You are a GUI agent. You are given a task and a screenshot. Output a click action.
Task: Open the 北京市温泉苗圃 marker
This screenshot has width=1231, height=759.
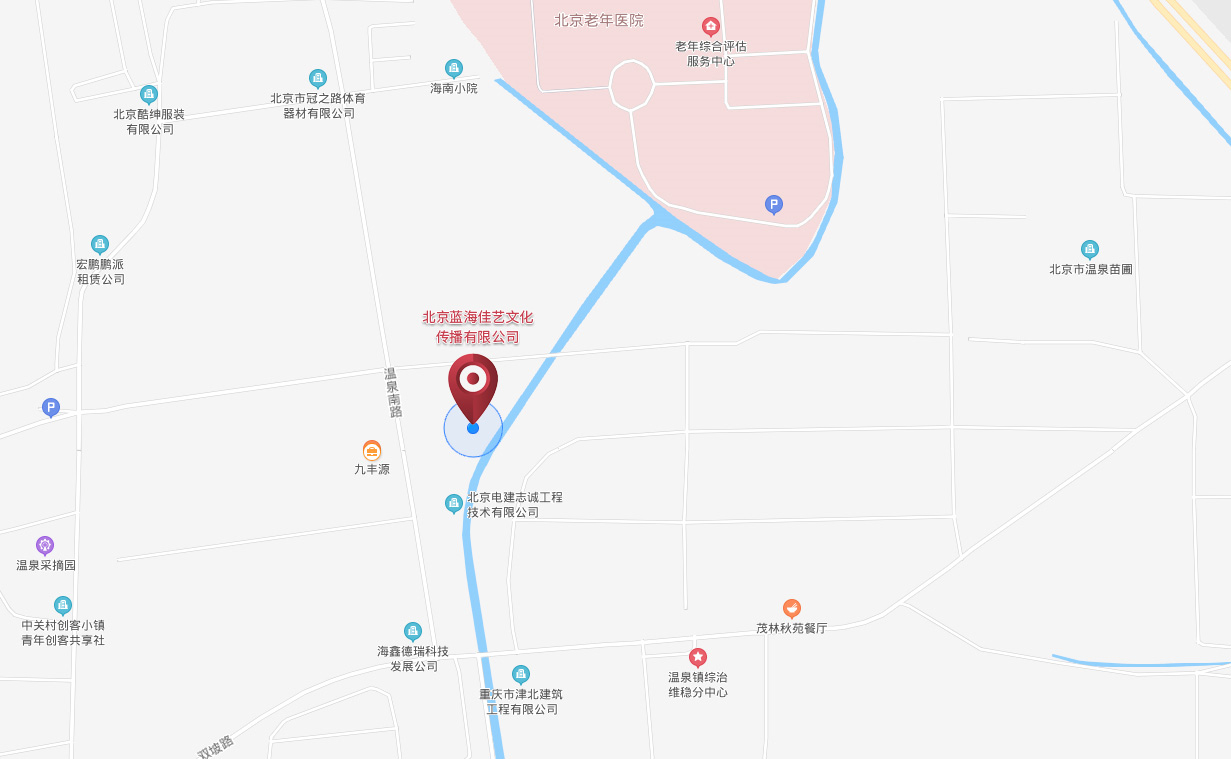tap(1090, 249)
